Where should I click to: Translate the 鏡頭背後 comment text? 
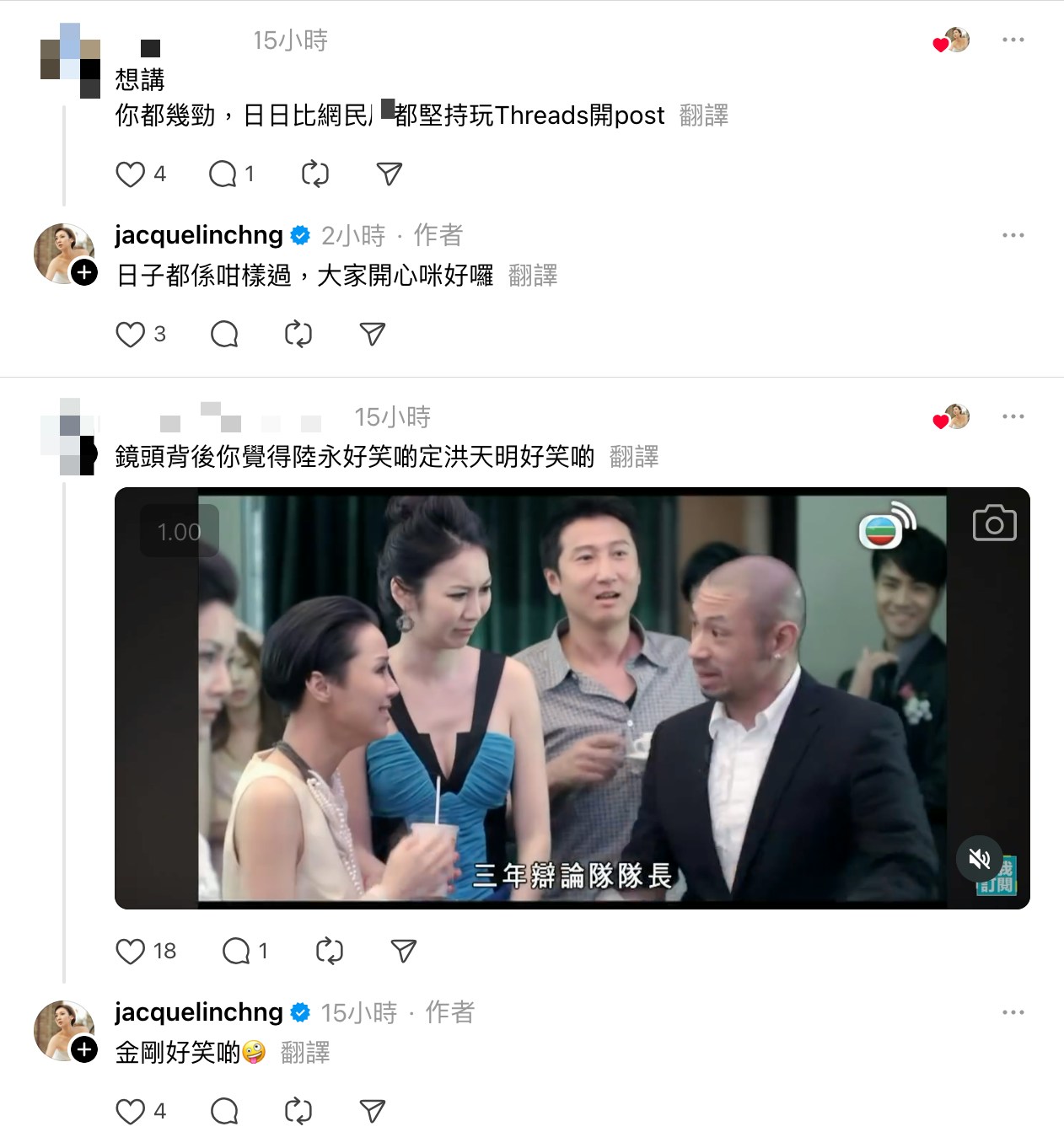(633, 457)
